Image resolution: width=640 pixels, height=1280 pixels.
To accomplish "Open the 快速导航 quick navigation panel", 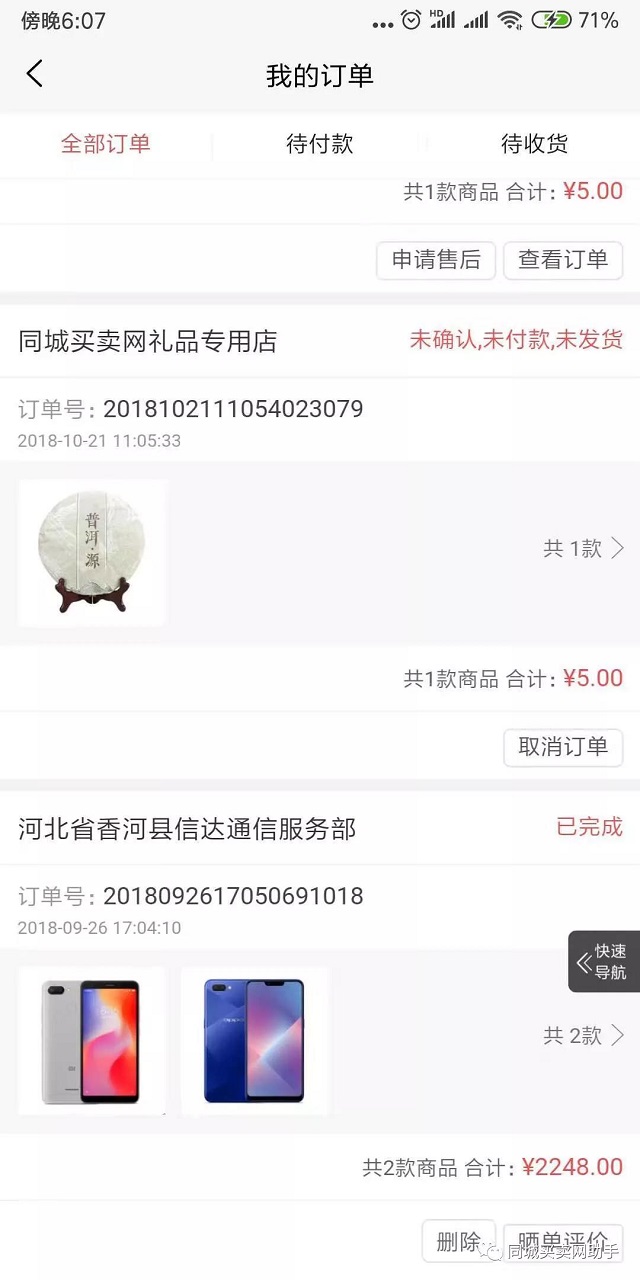I will 604,962.
